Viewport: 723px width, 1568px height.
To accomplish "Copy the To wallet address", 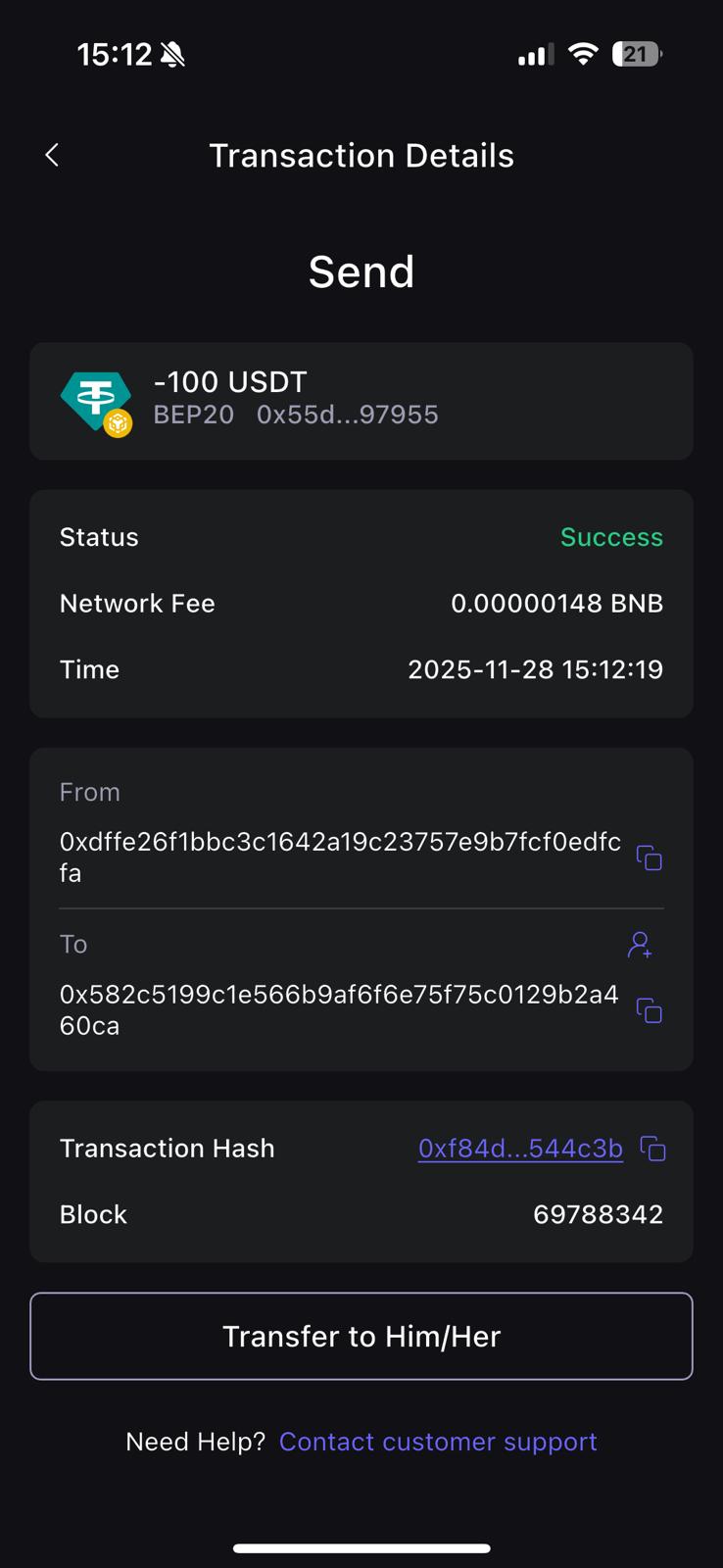I will click(649, 1009).
